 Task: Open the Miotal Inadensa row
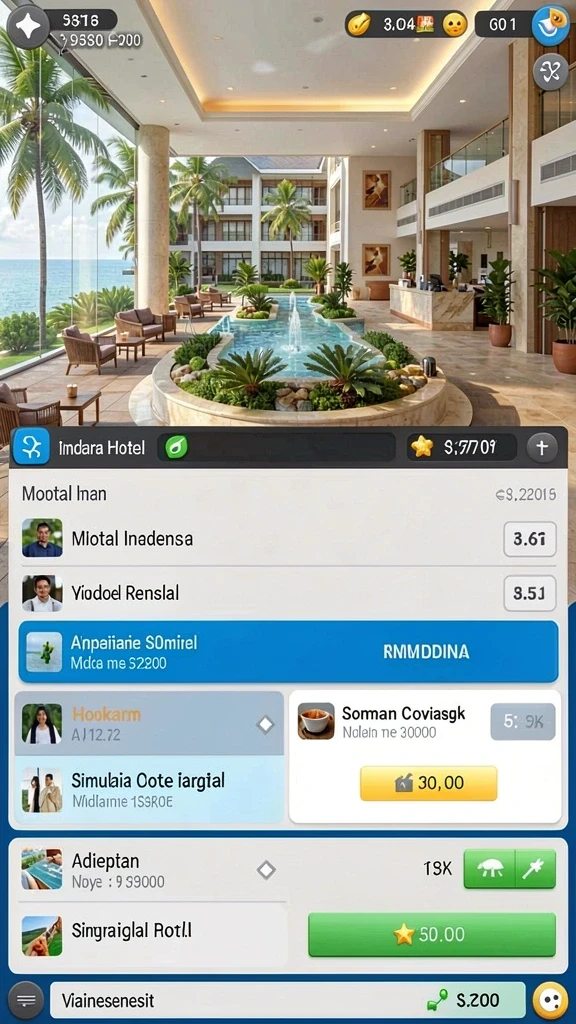pyautogui.click(x=289, y=539)
